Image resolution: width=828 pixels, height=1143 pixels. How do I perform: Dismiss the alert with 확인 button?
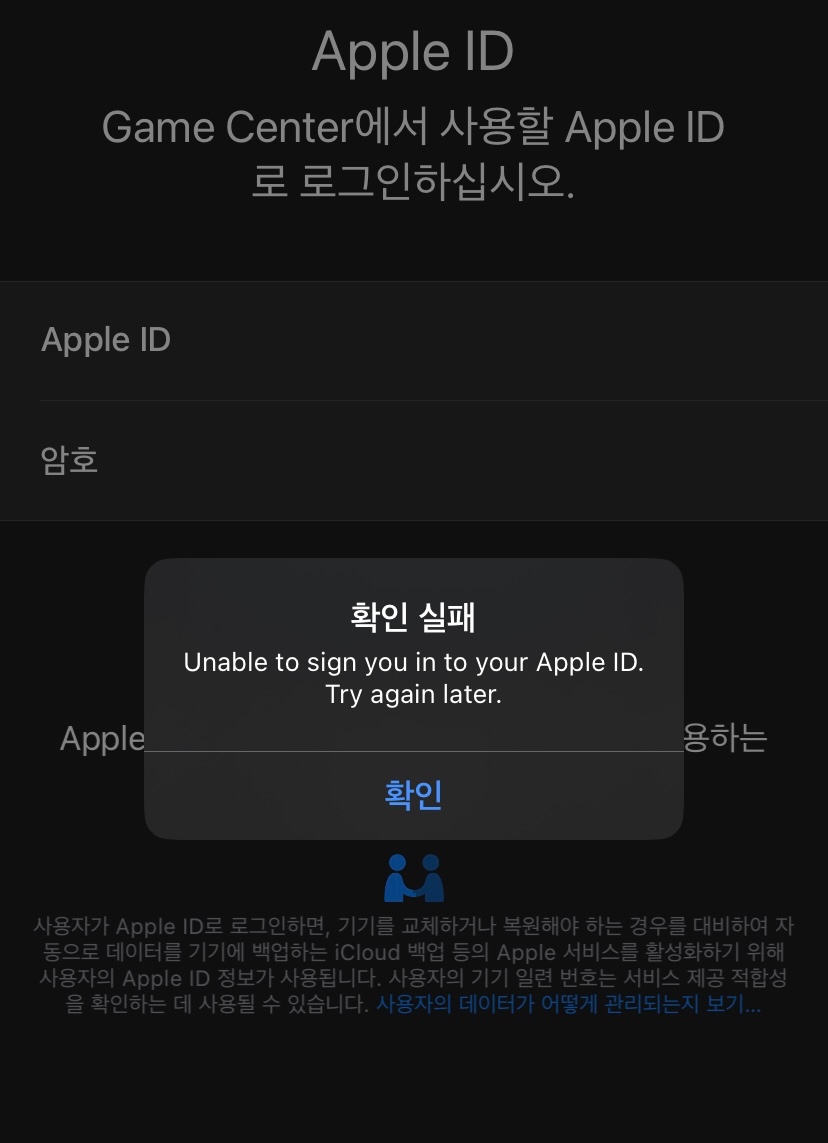413,795
